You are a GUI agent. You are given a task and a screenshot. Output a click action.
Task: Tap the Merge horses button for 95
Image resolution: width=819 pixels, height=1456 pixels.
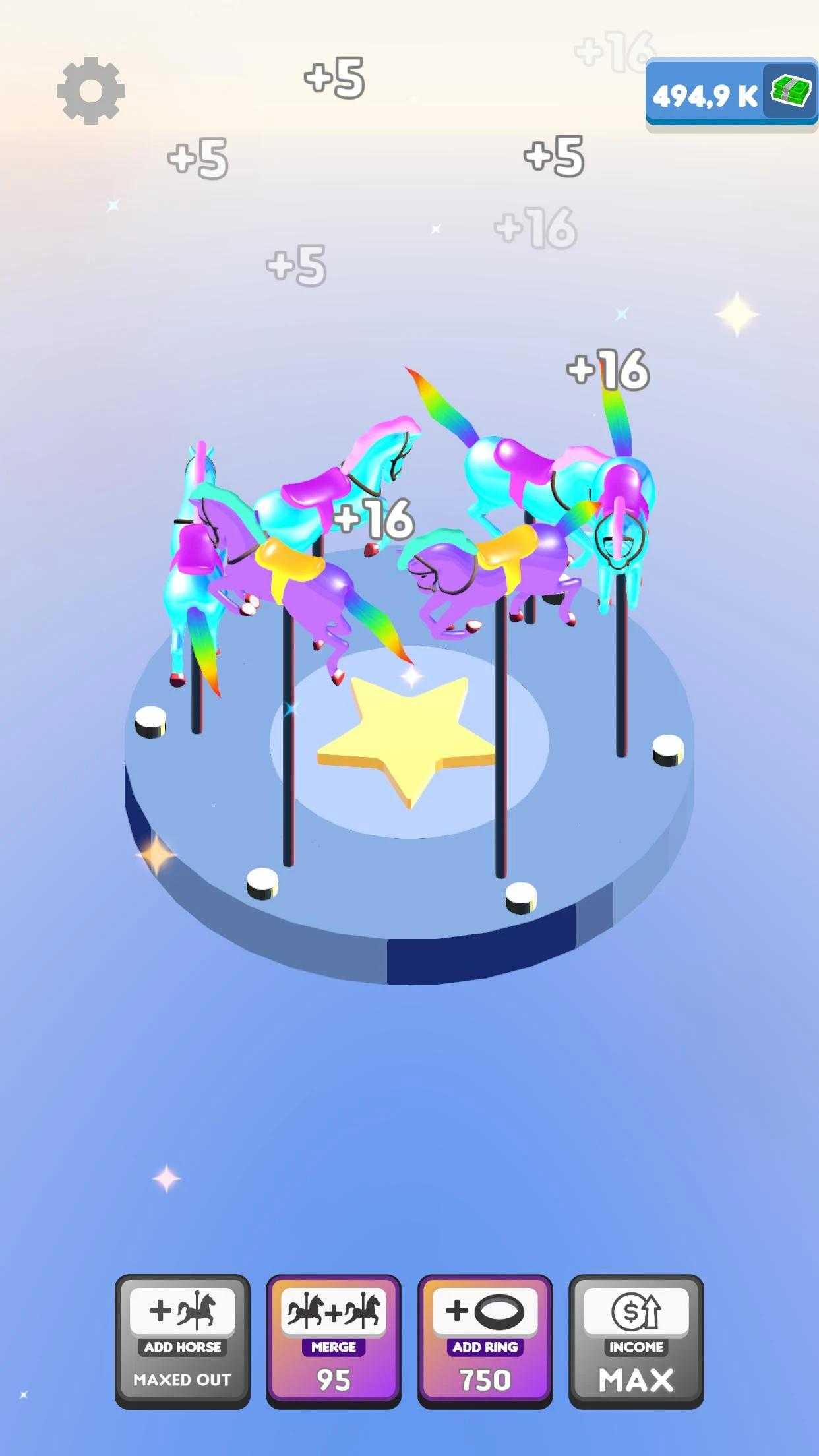(333, 1341)
